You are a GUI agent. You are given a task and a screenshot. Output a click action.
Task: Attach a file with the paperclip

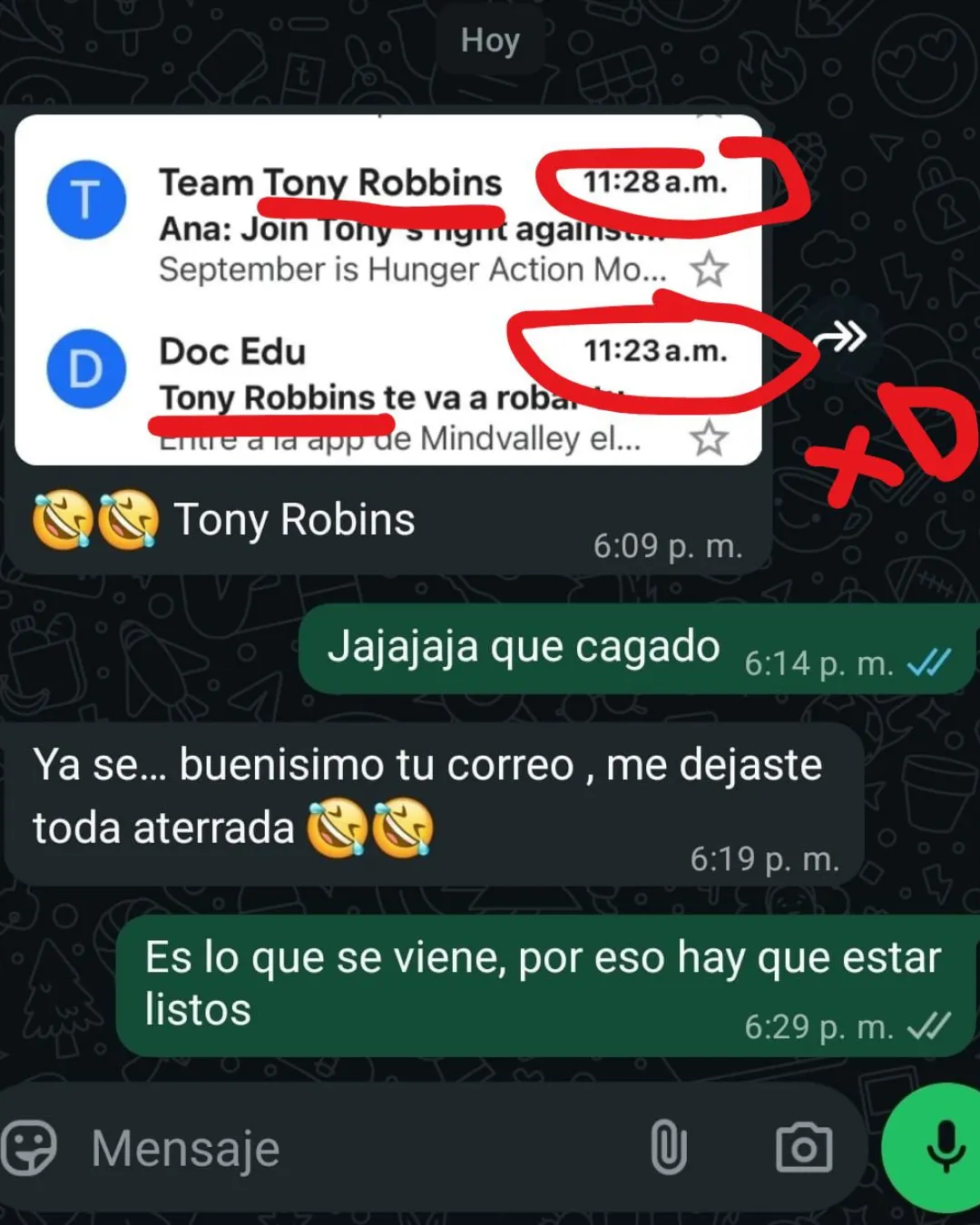[669, 1147]
